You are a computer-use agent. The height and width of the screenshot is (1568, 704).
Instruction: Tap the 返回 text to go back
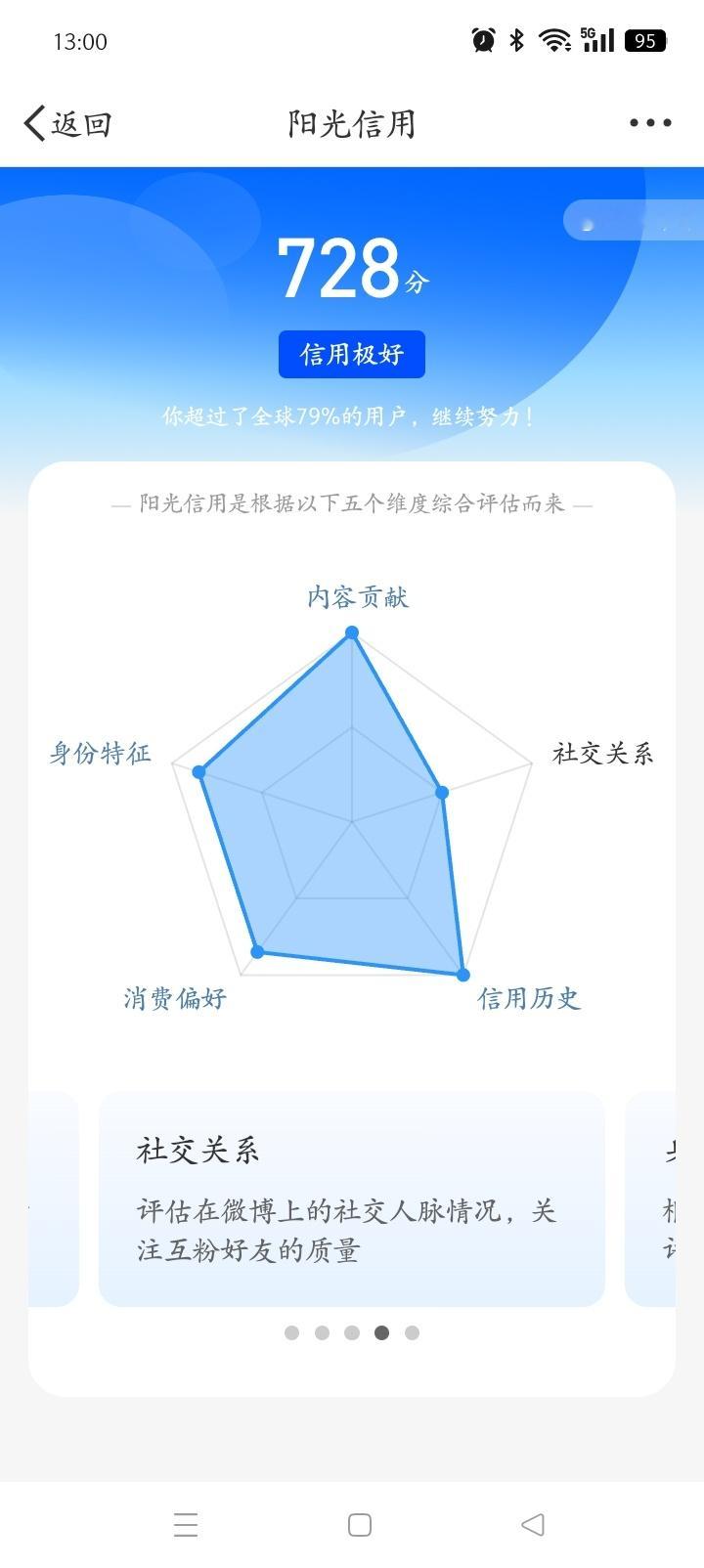tap(82, 122)
